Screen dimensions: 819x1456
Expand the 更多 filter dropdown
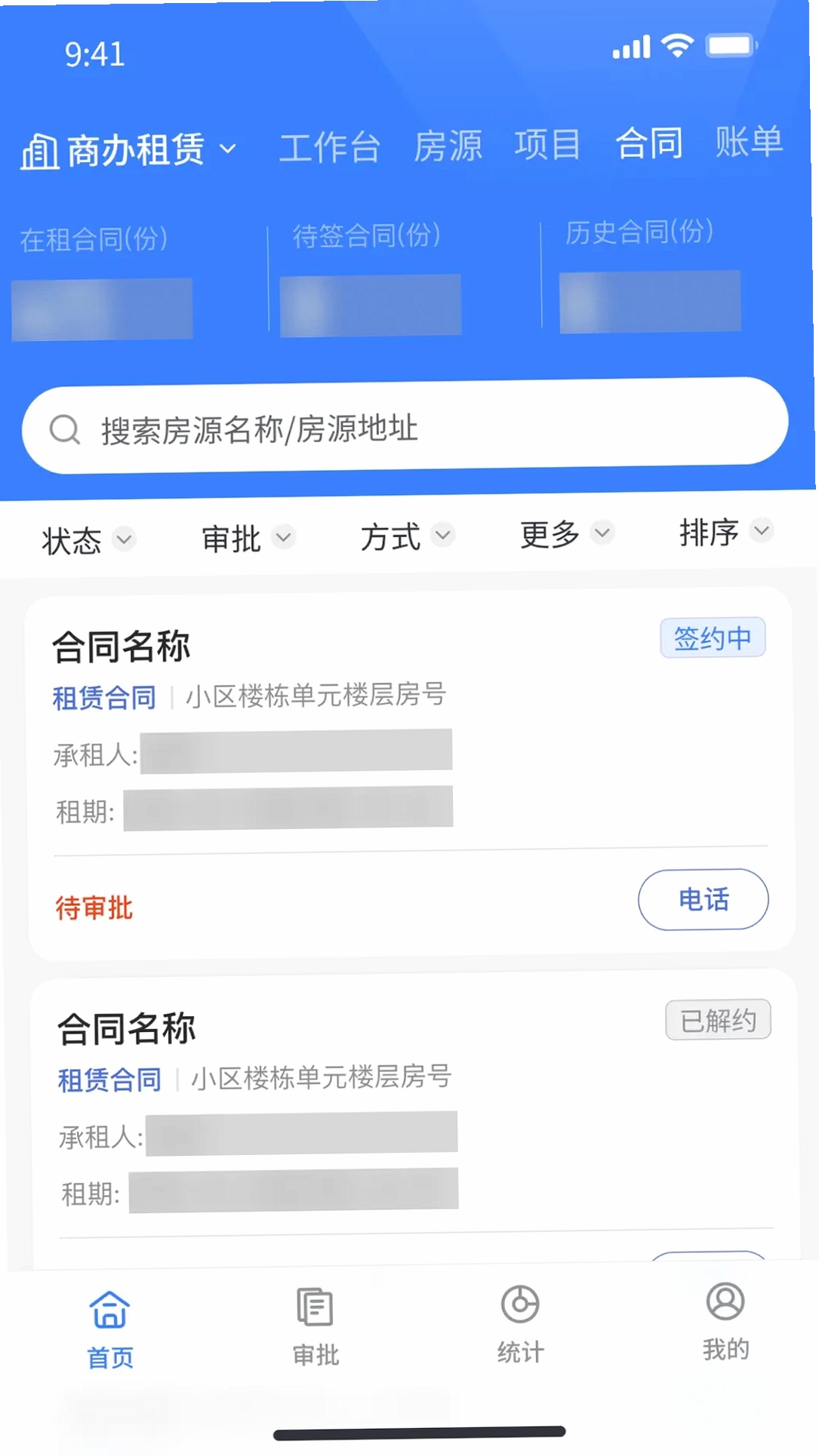point(567,534)
